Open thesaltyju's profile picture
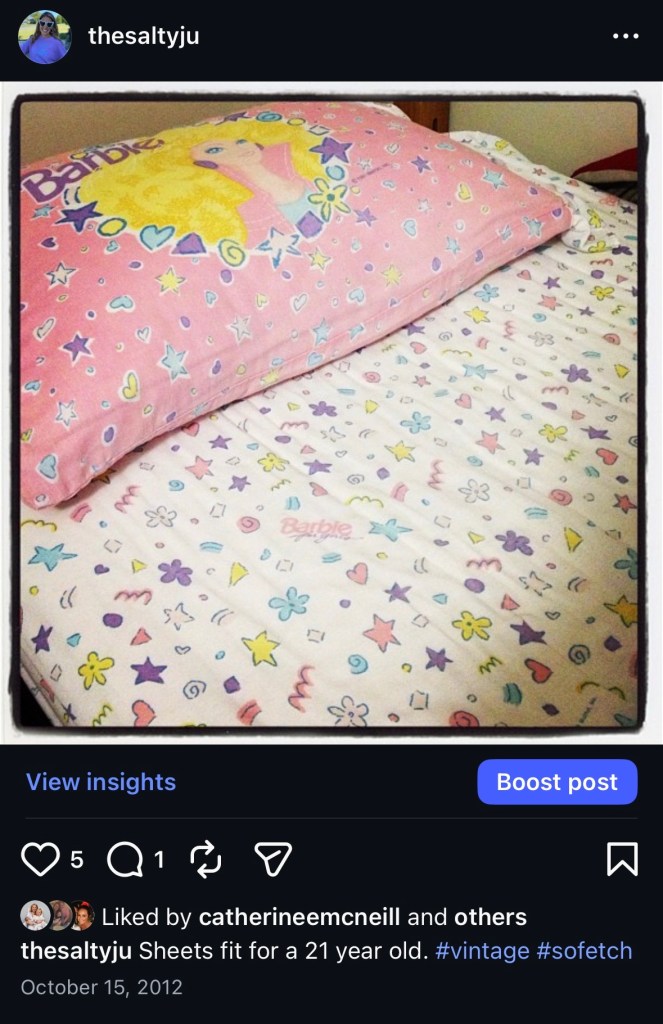This screenshot has width=663, height=1024. (x=44, y=37)
